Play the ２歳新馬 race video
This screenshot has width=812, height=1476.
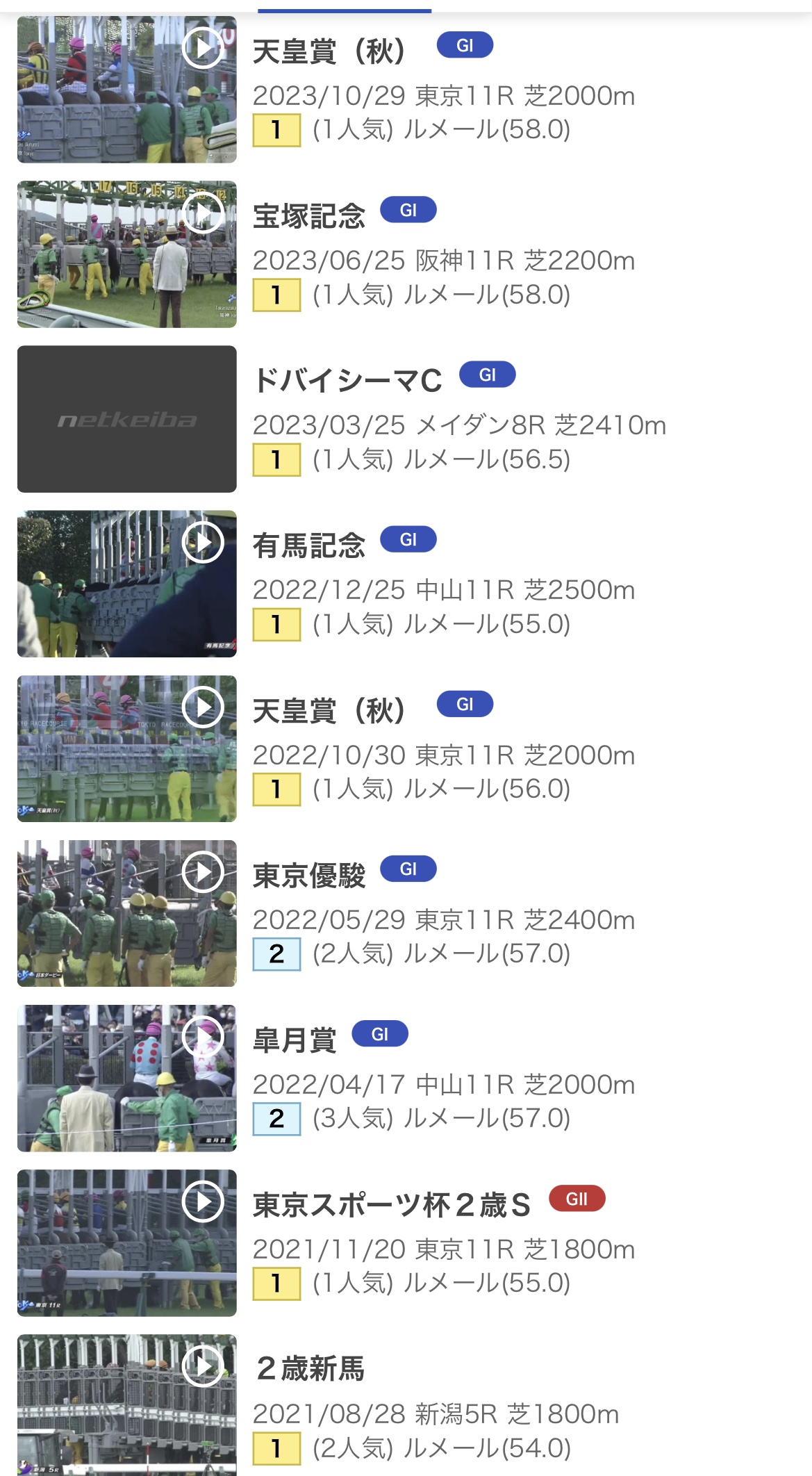[202, 1366]
